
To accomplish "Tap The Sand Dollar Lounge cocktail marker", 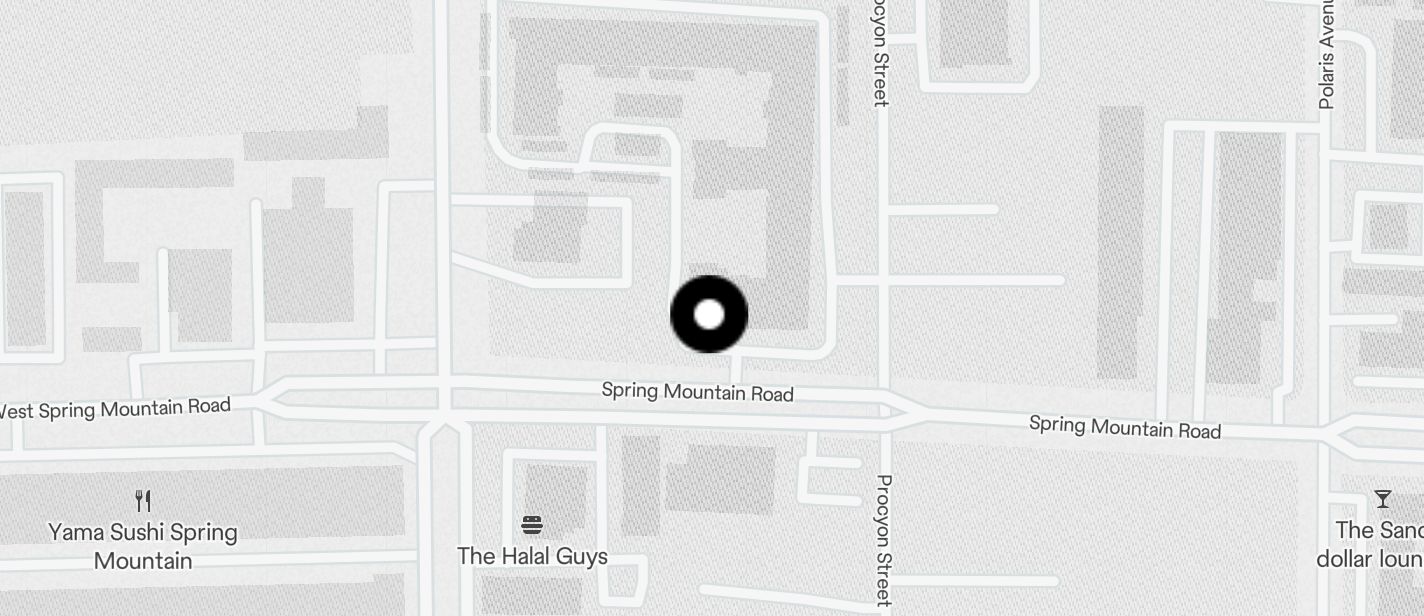I will click(1383, 499).
